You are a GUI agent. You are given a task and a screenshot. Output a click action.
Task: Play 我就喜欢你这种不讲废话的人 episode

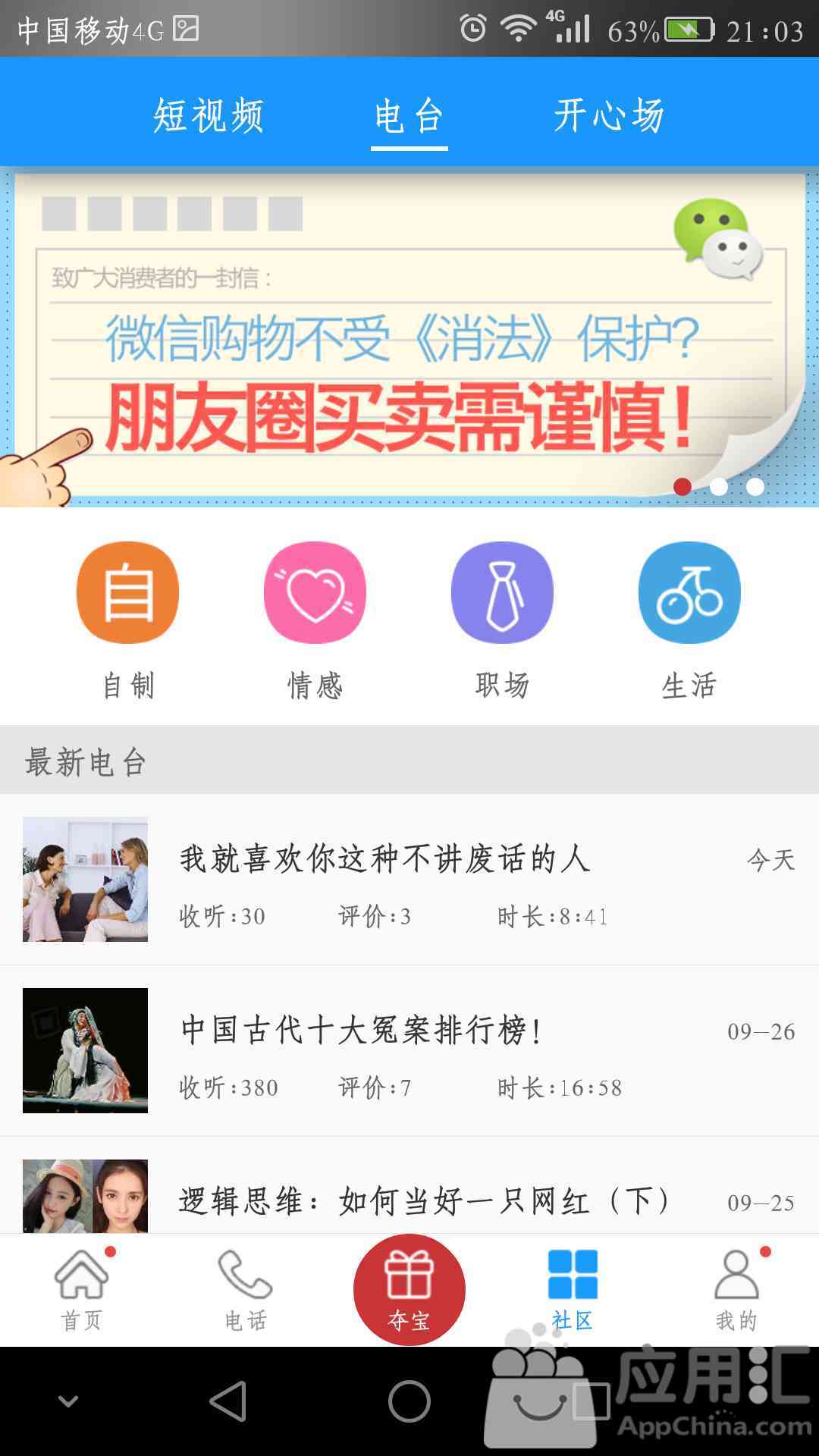tap(409, 880)
